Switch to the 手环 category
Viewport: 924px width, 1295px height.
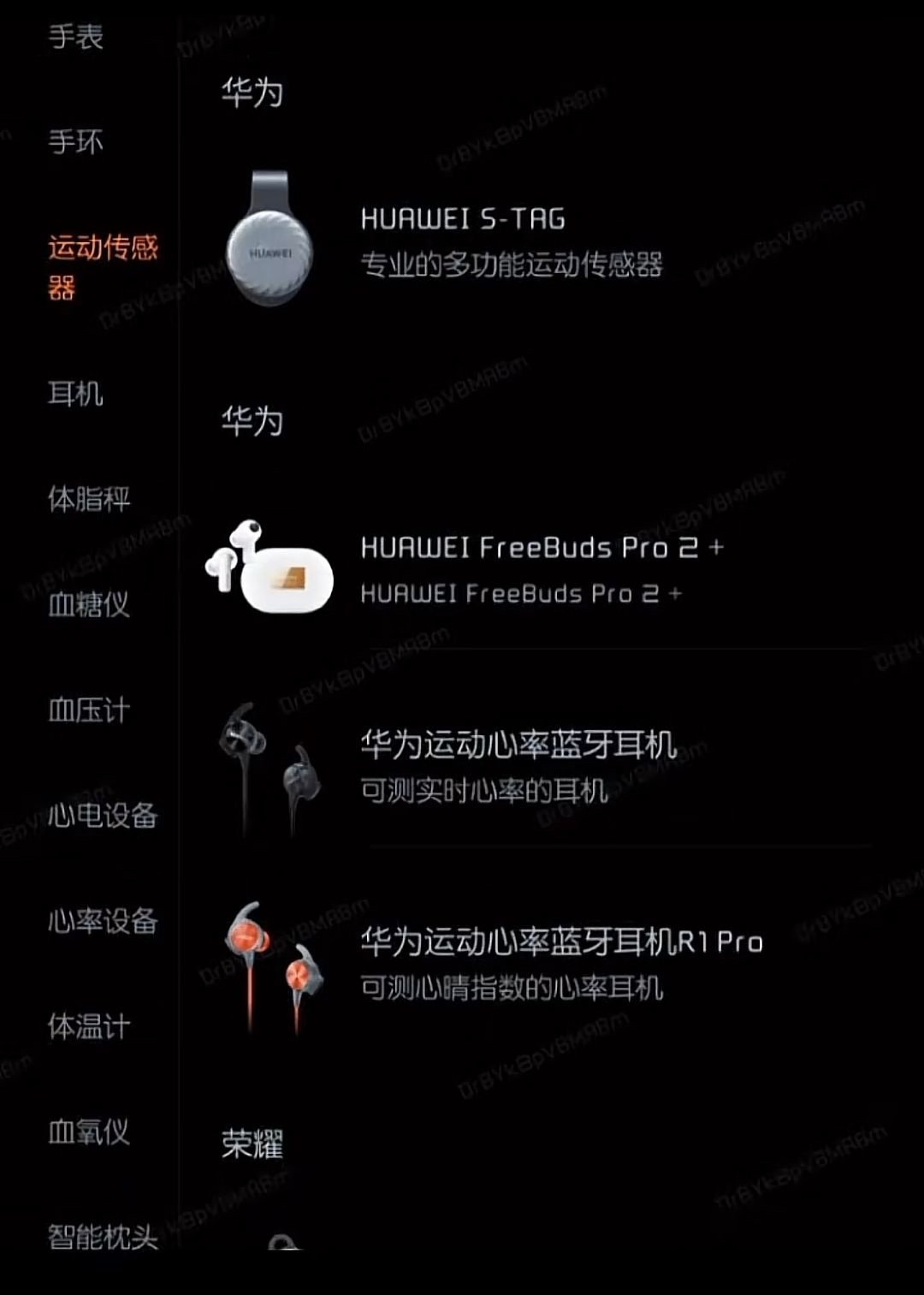(x=75, y=142)
